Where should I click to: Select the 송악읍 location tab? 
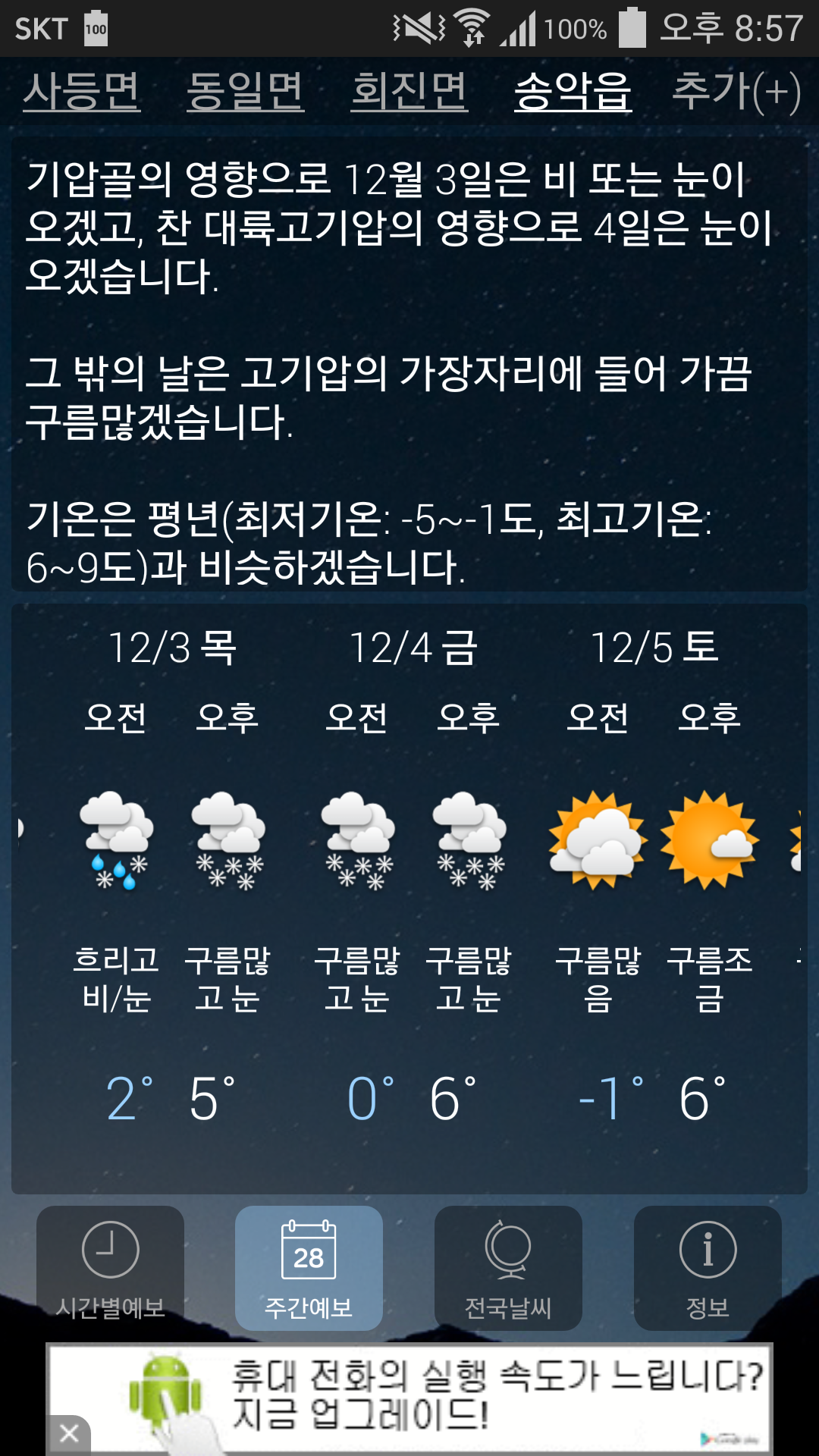pos(573,91)
